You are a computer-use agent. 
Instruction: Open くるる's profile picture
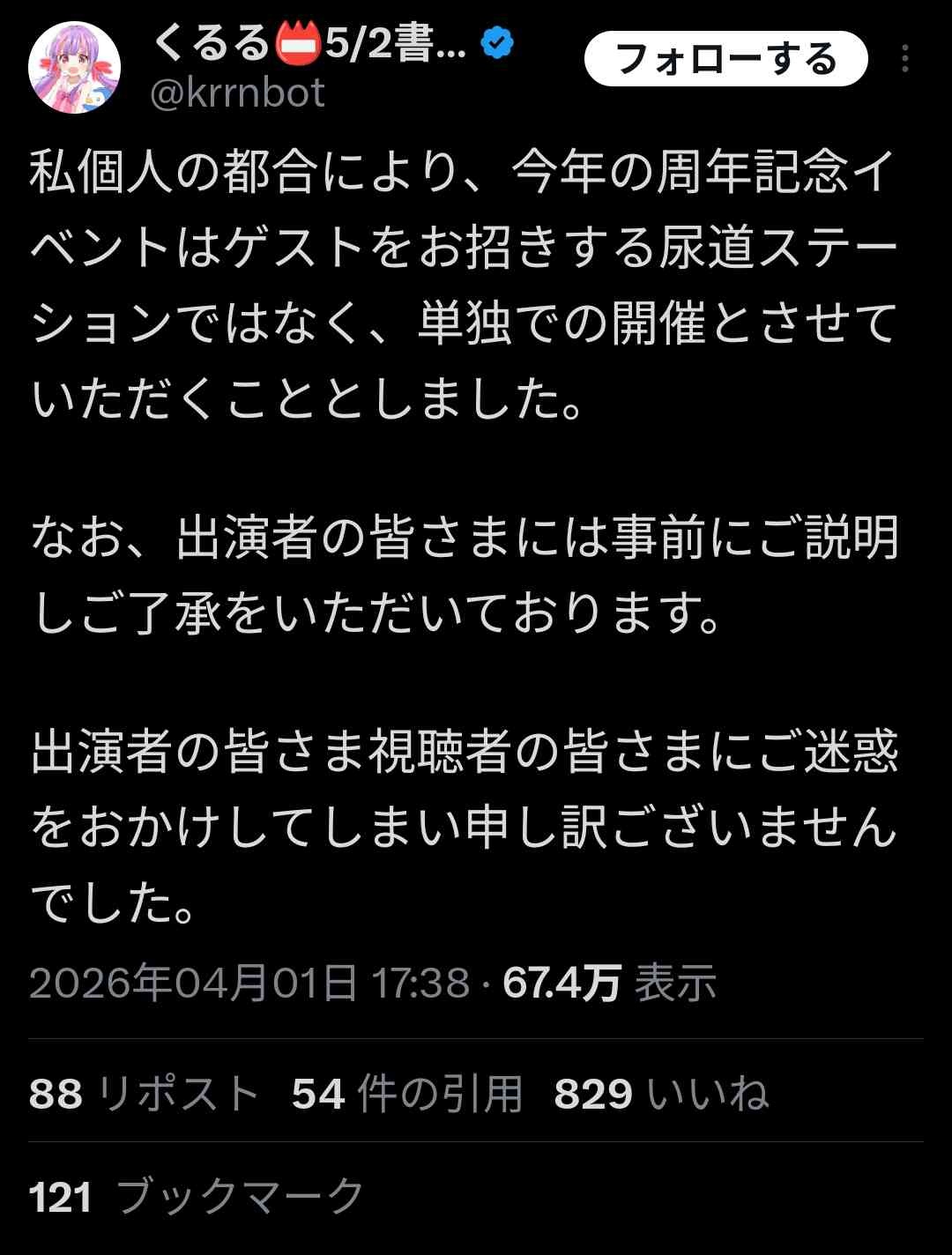point(74,69)
